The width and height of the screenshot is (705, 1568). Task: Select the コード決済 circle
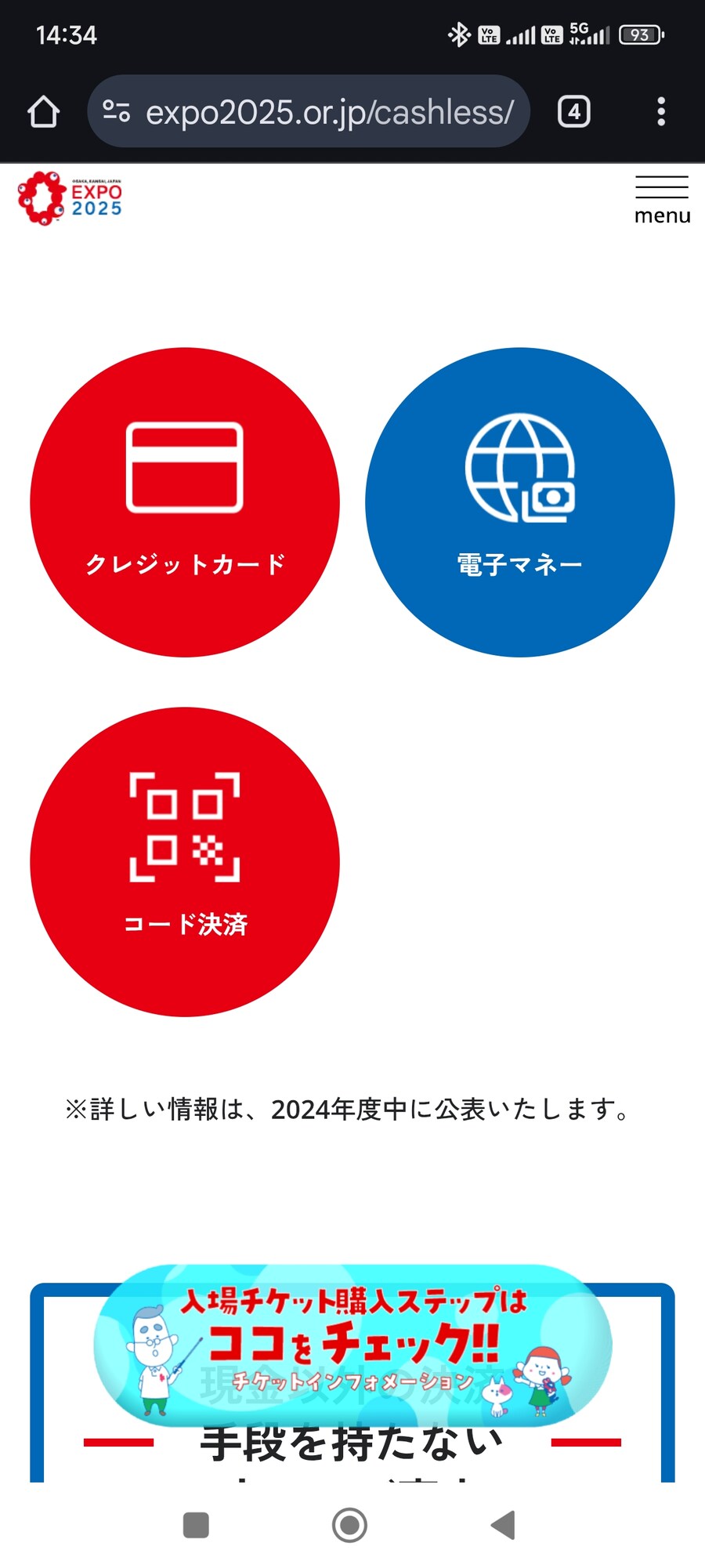[x=185, y=862]
